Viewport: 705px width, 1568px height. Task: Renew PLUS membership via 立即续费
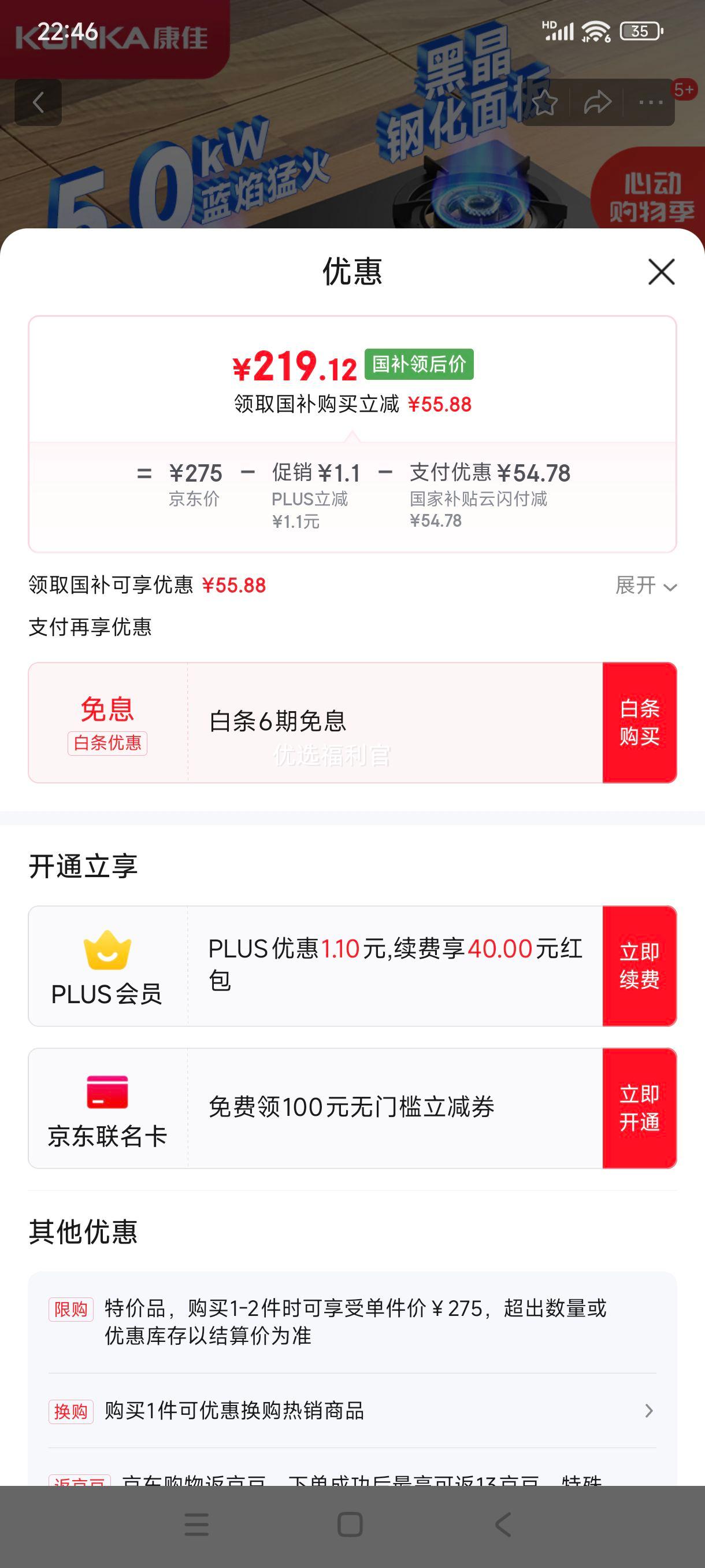click(x=639, y=966)
